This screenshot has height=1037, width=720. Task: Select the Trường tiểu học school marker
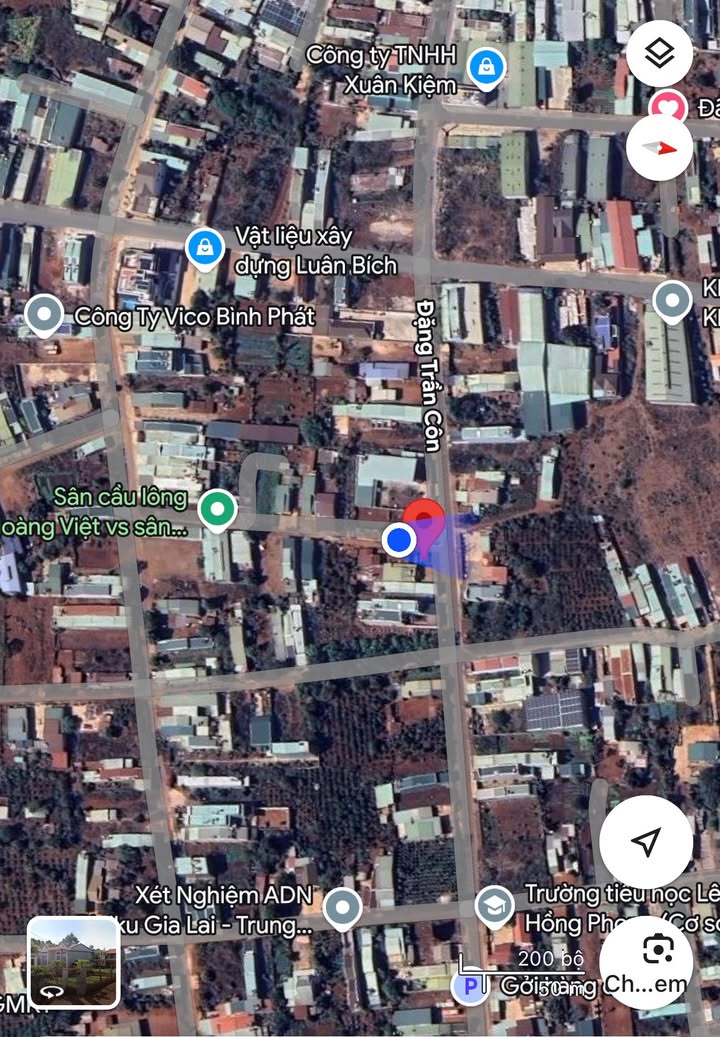pos(494,905)
